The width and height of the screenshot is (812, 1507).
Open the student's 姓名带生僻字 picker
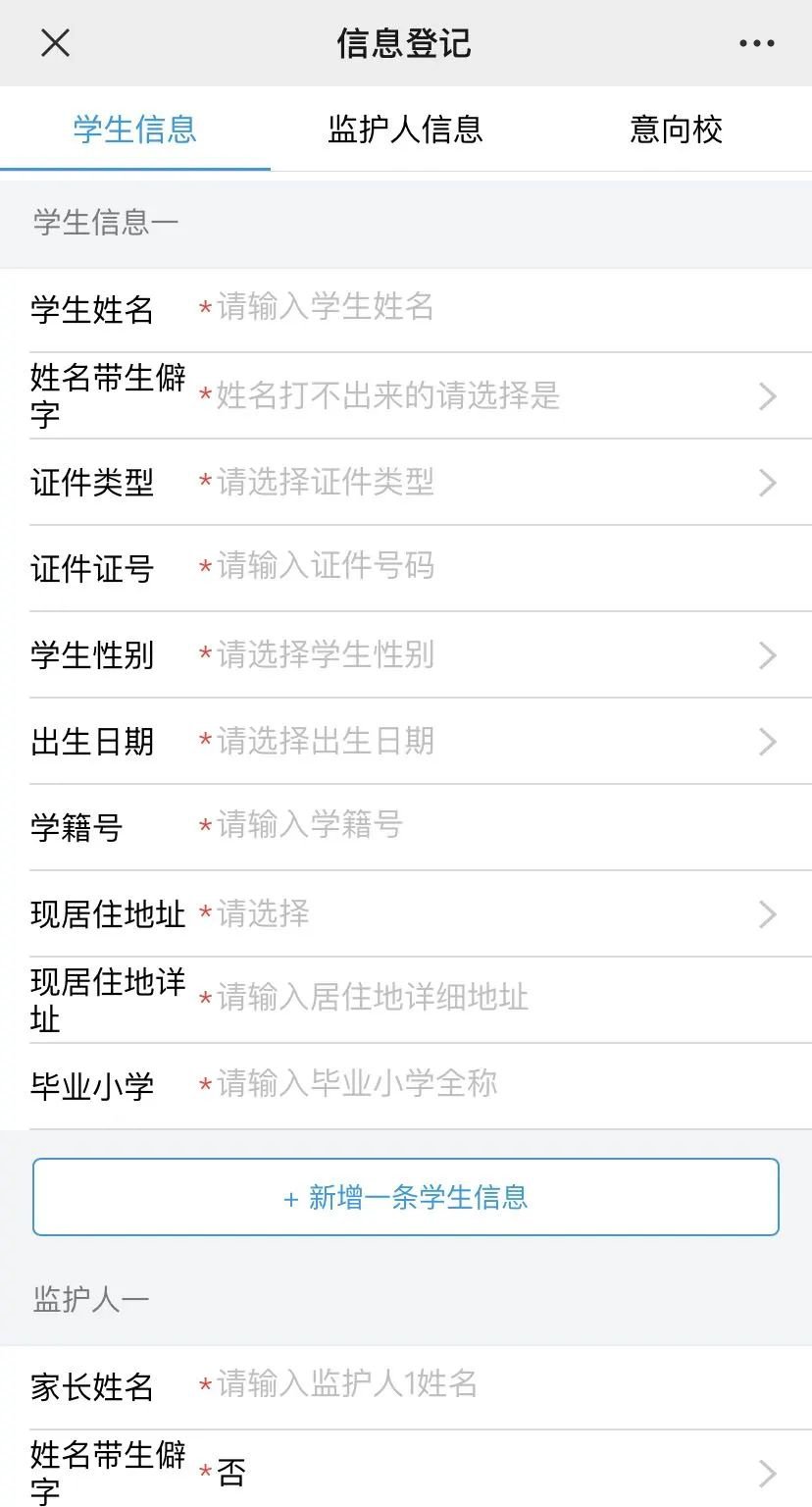pyautogui.click(x=490, y=395)
